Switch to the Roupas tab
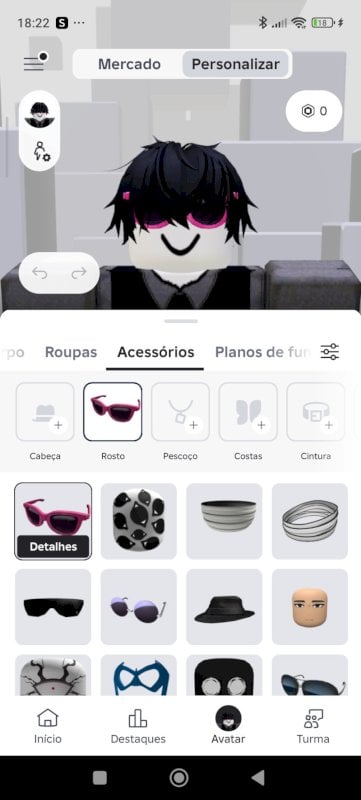This screenshot has width=361, height=800. [71, 352]
